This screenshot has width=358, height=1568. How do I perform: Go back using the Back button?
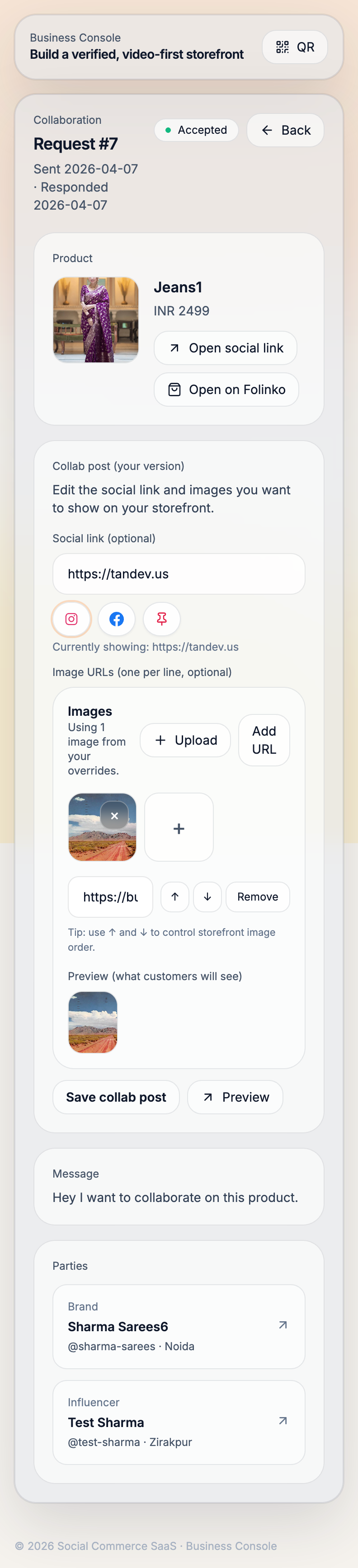pyautogui.click(x=285, y=130)
